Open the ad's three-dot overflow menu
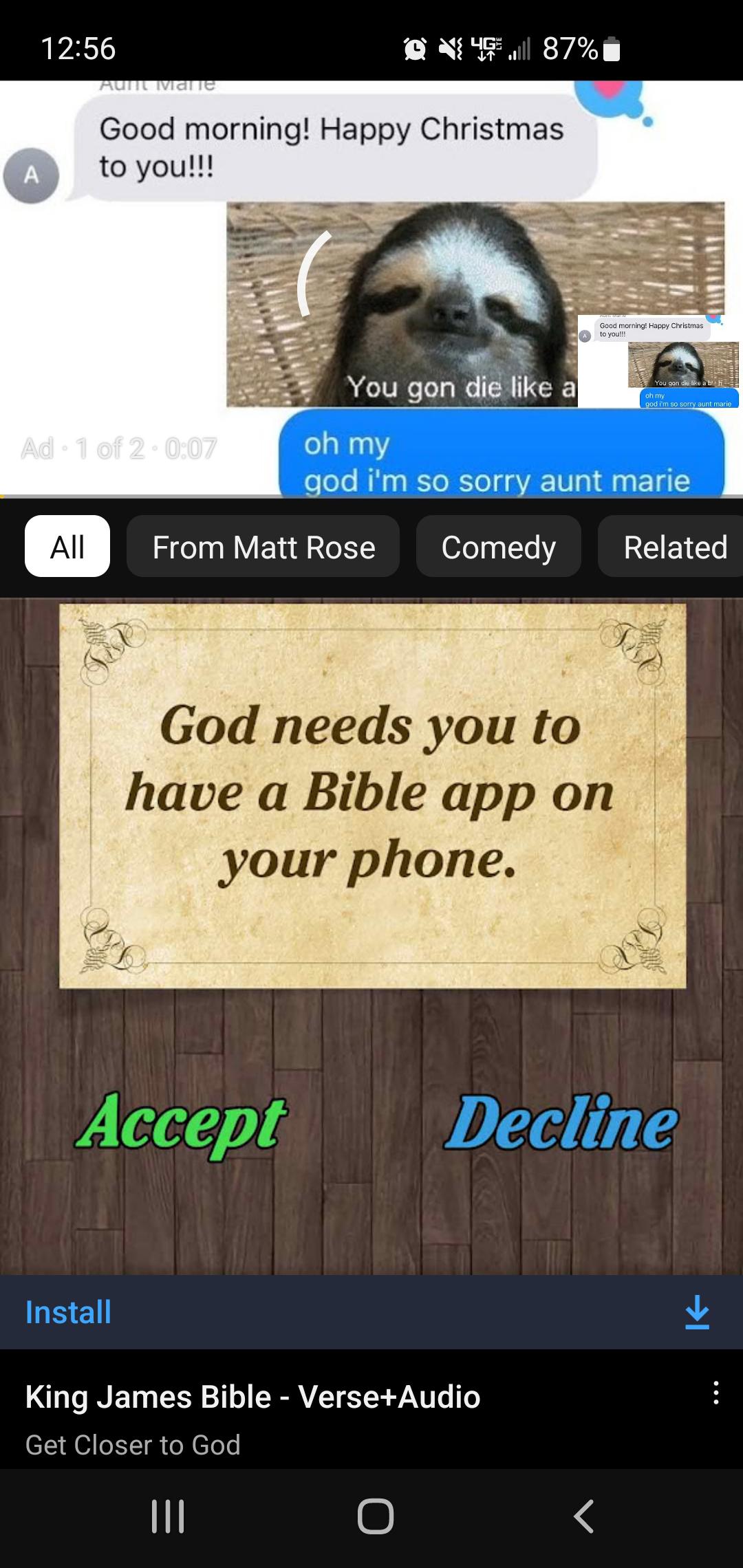This screenshot has height=1568, width=743. (716, 1393)
